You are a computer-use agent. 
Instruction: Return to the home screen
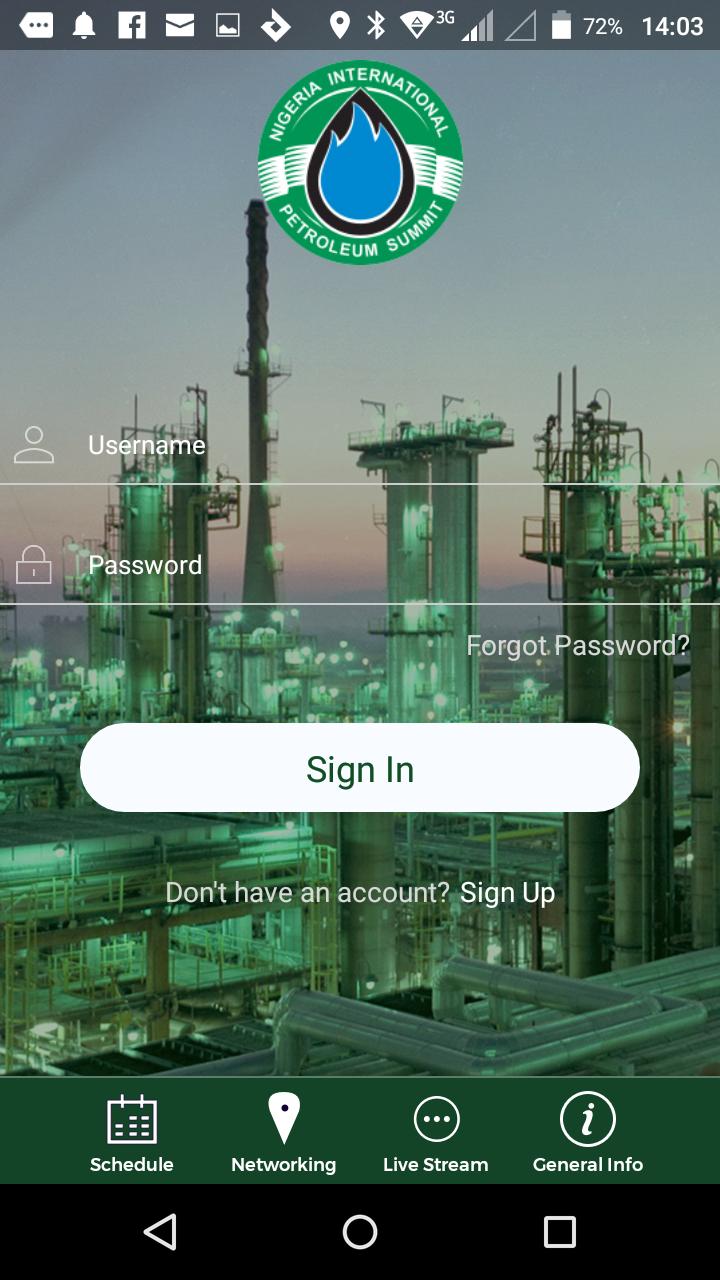point(360,1232)
